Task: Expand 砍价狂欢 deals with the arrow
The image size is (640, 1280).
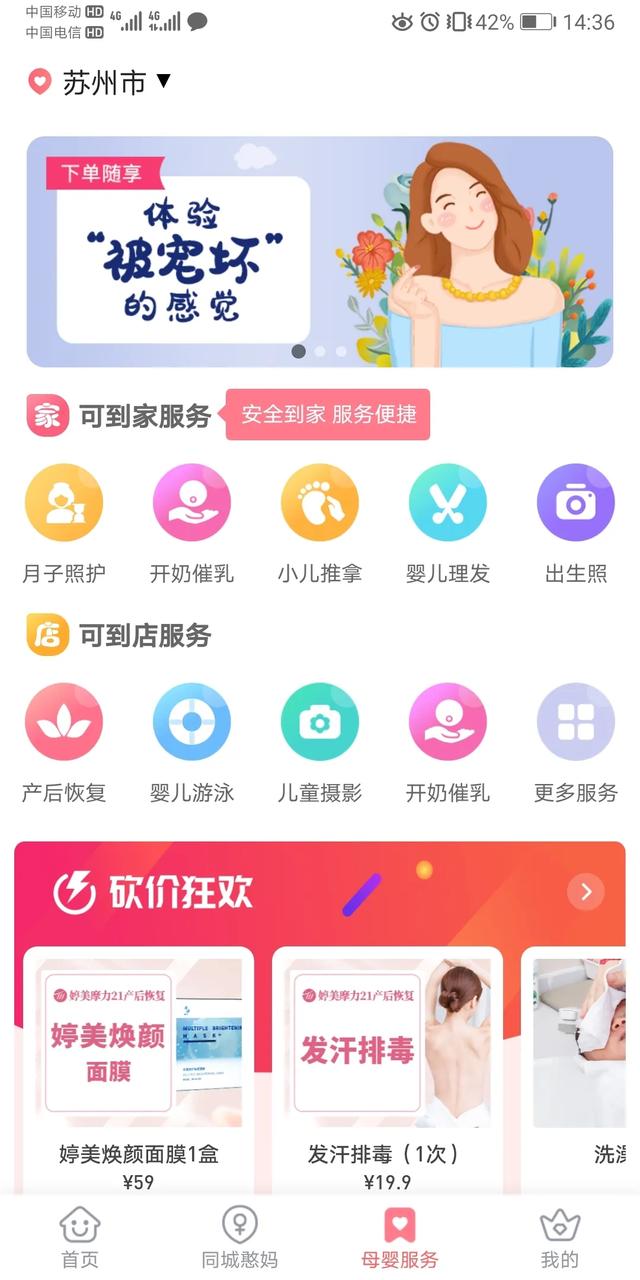Action: 586,891
